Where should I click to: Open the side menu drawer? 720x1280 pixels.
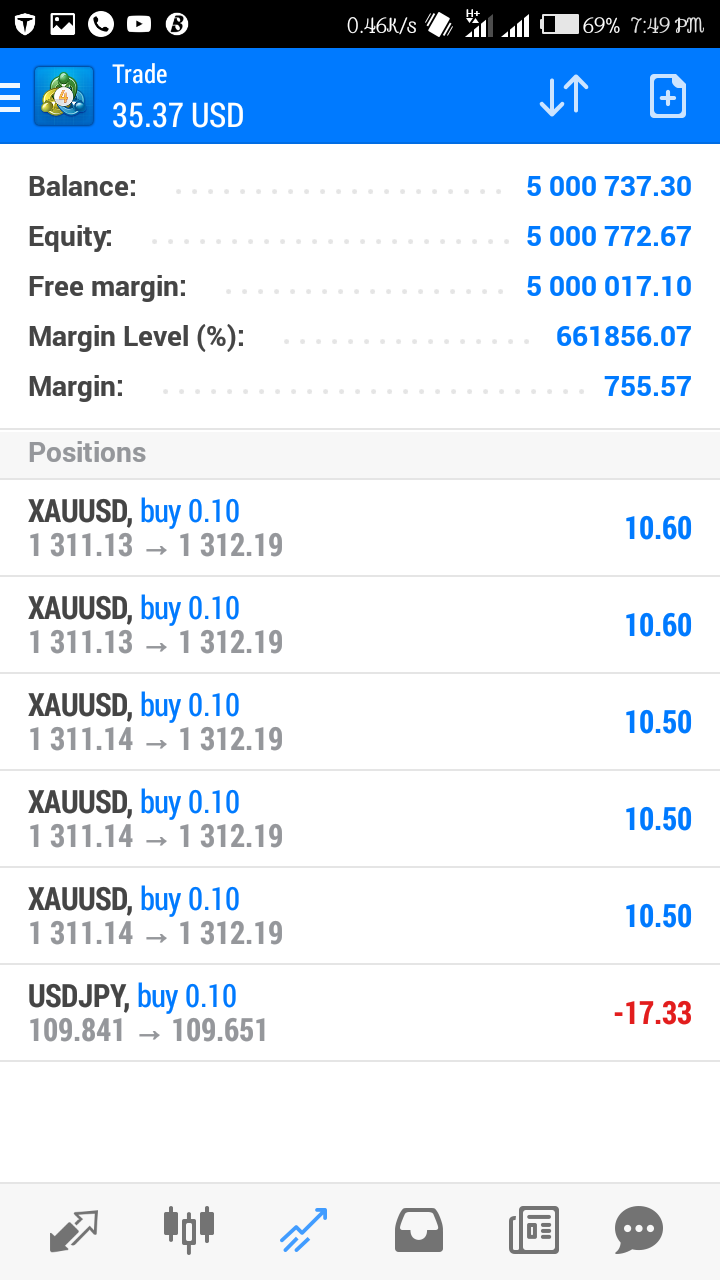12,97
